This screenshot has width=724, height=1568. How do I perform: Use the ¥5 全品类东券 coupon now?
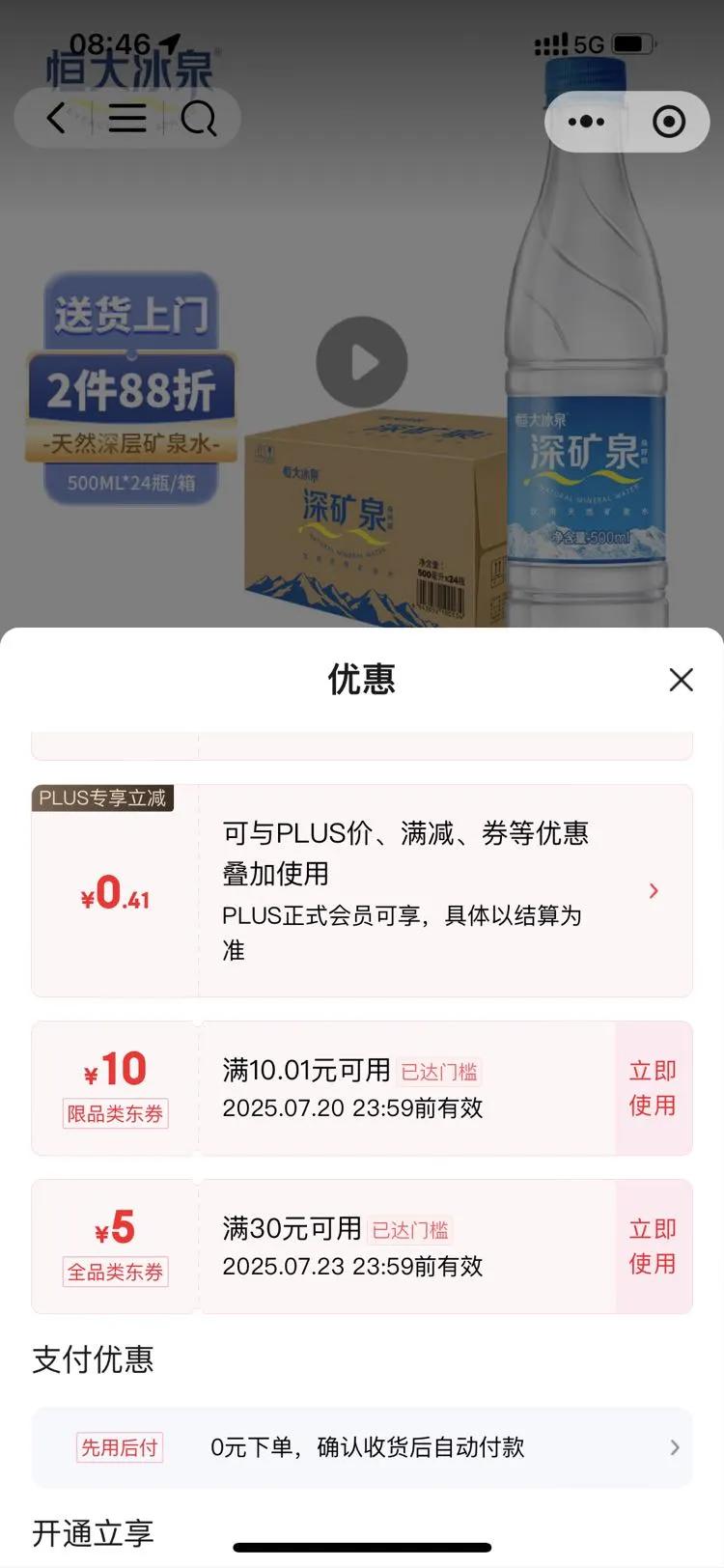(x=654, y=1246)
